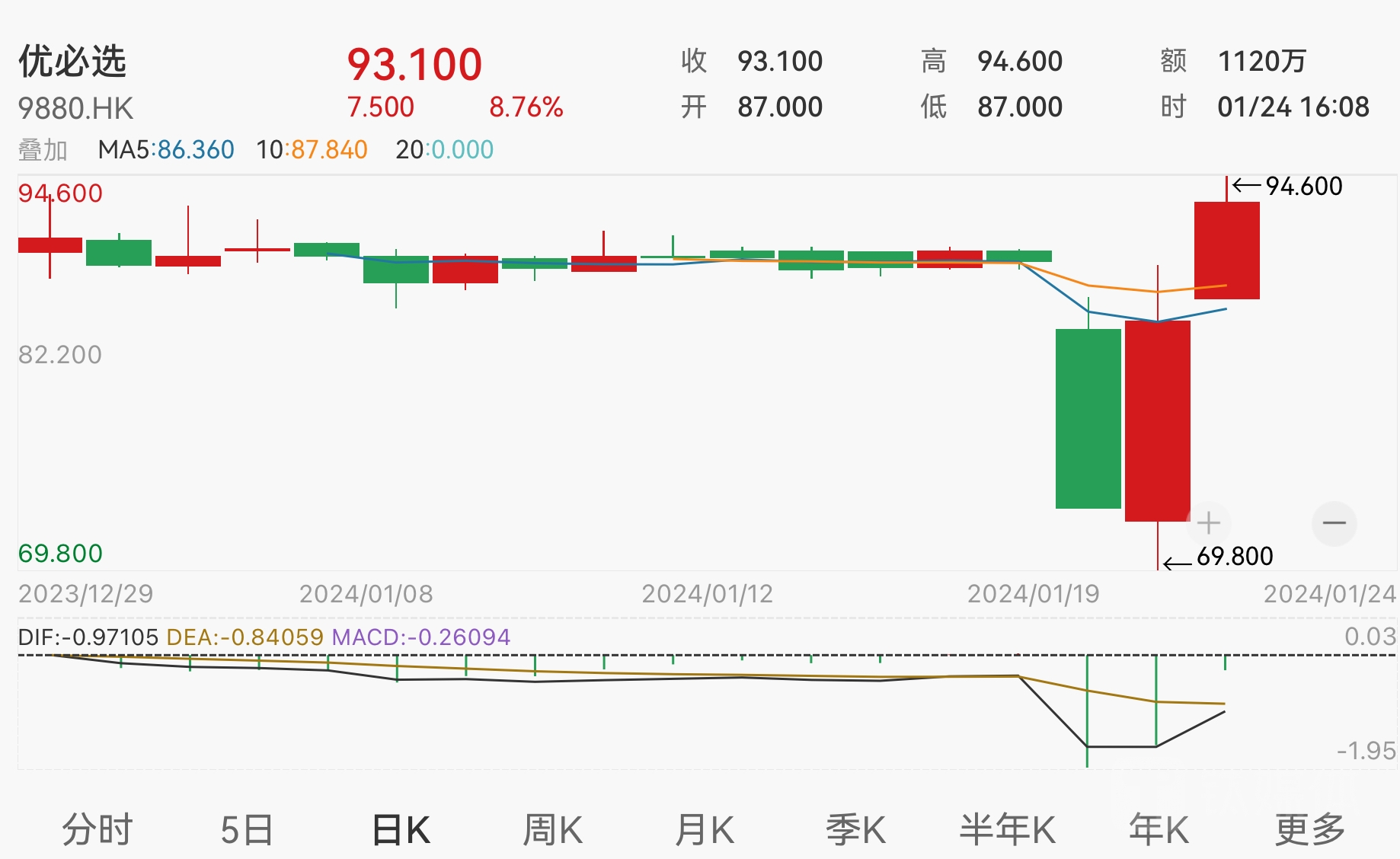The width and height of the screenshot is (1400, 859).
Task: Switch to the 分时 chart tab
Action: pos(97,829)
